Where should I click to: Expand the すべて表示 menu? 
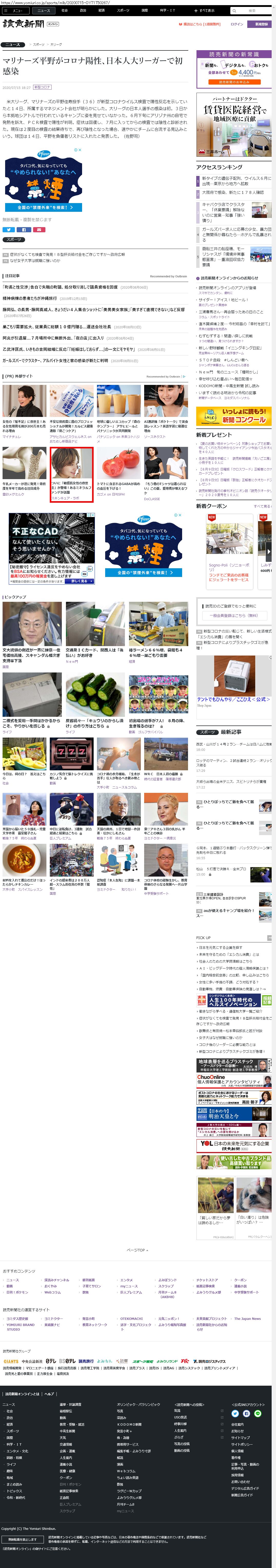(x=204, y=10)
